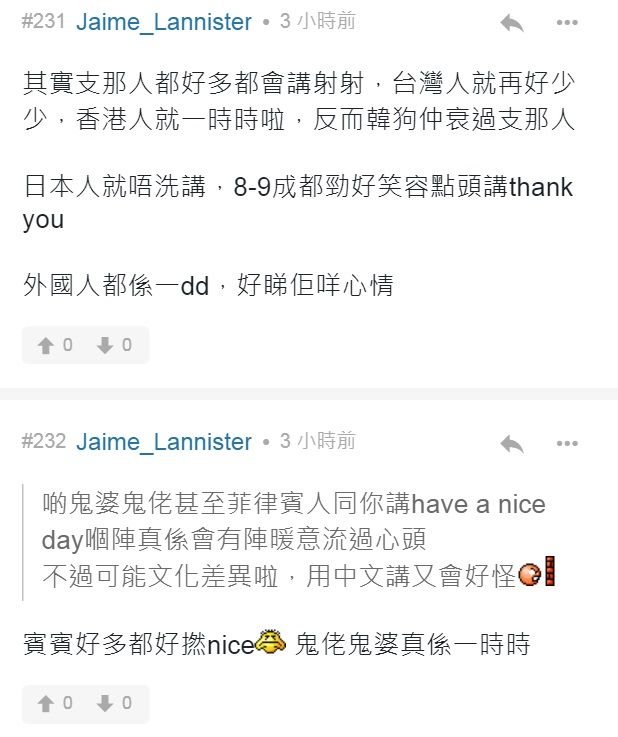
Task: Downvote comment #231
Action: 113,345
